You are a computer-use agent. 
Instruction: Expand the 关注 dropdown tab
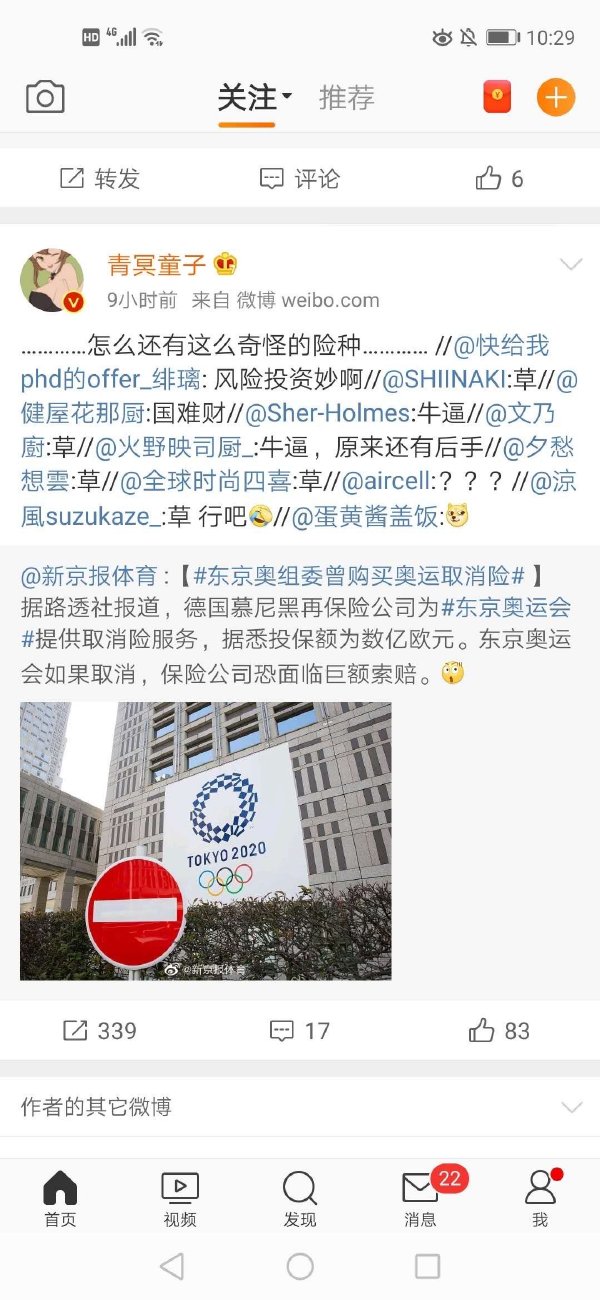click(x=255, y=97)
